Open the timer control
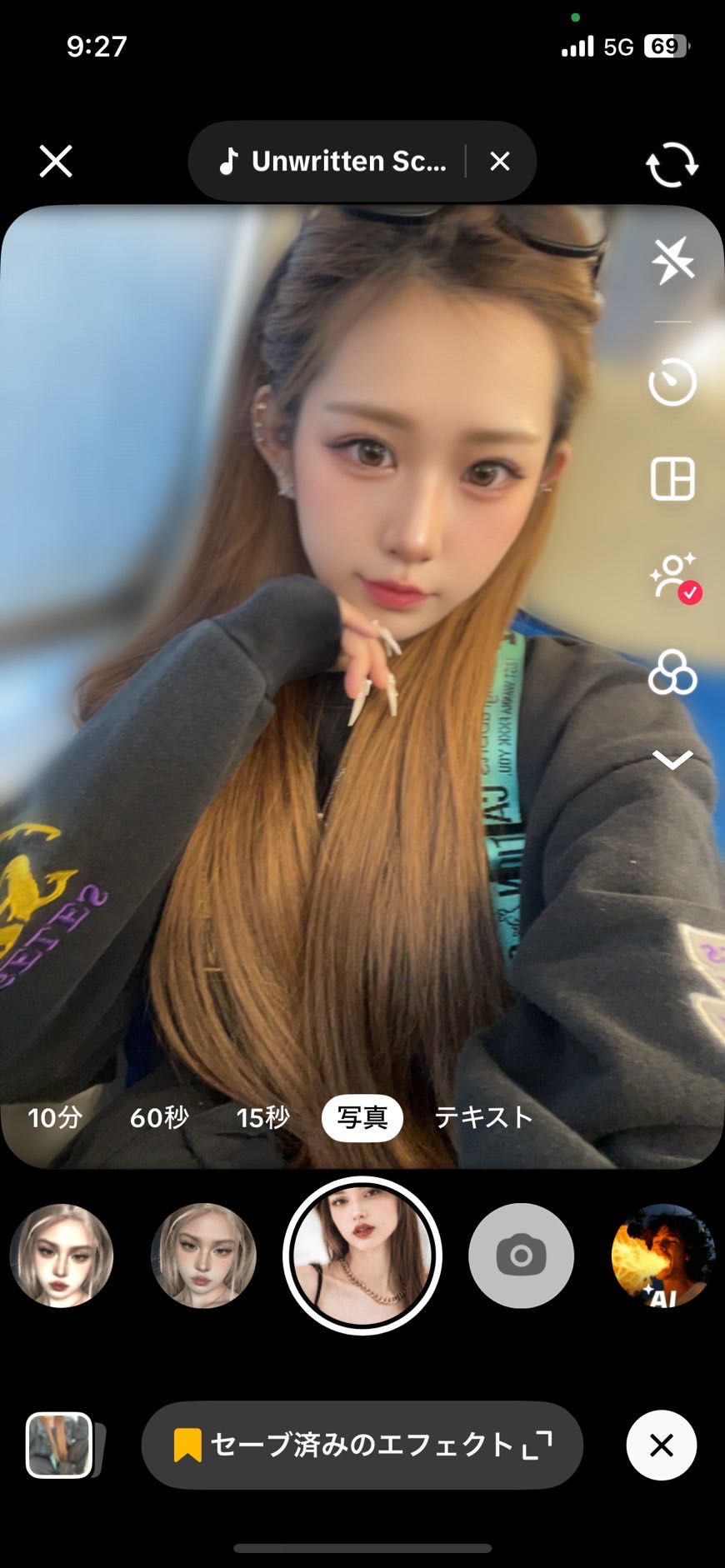725x1568 pixels. pyautogui.click(x=672, y=382)
